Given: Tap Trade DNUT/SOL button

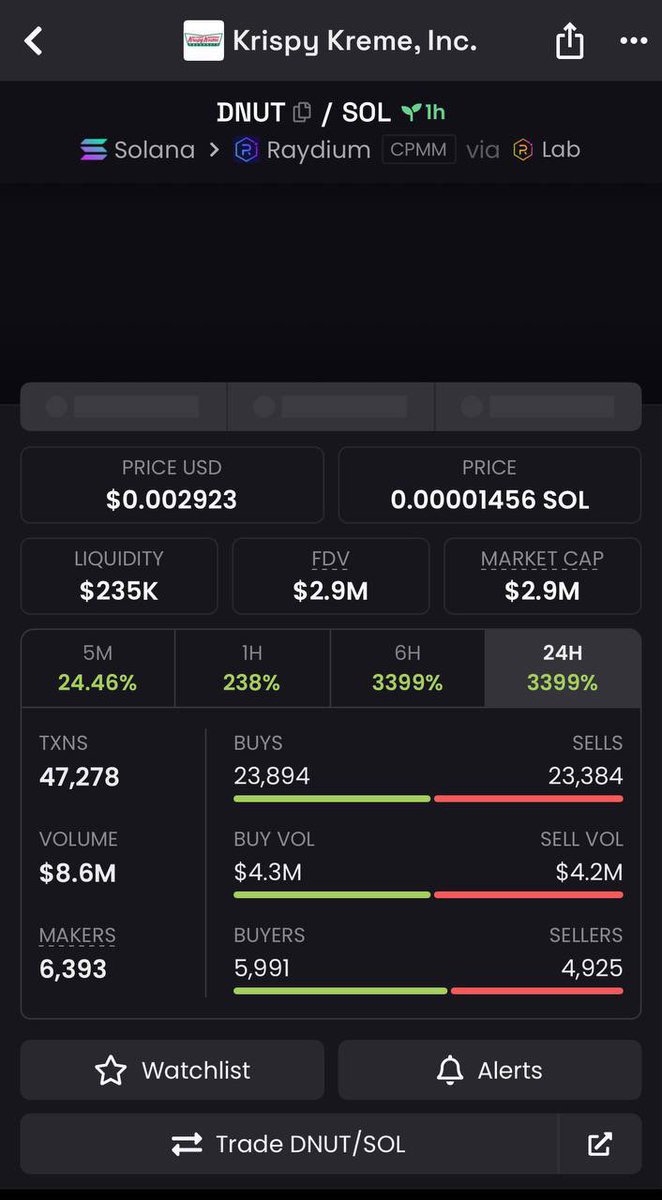Looking at the screenshot, I should [289, 1144].
